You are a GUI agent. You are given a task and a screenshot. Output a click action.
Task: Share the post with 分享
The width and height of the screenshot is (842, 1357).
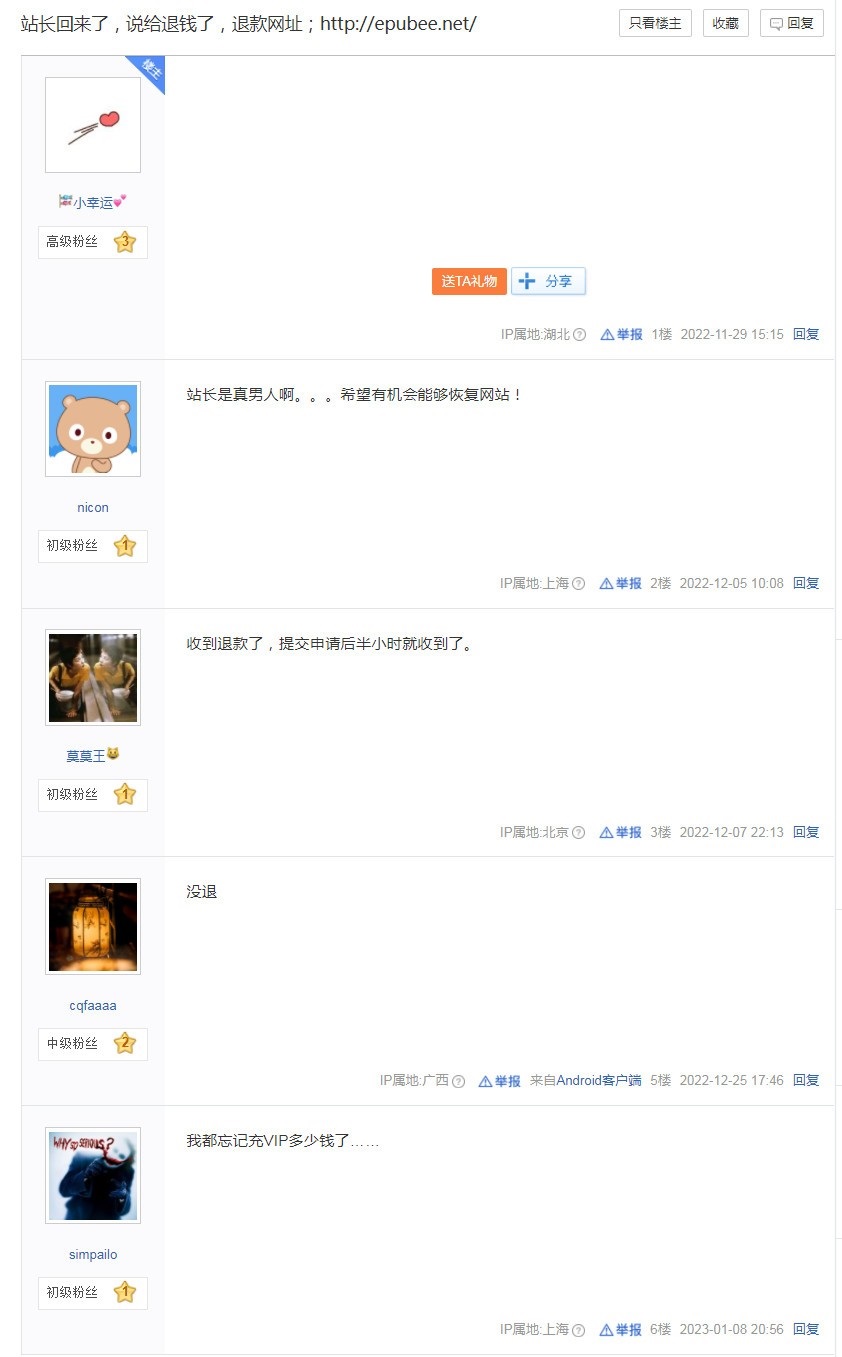(548, 281)
